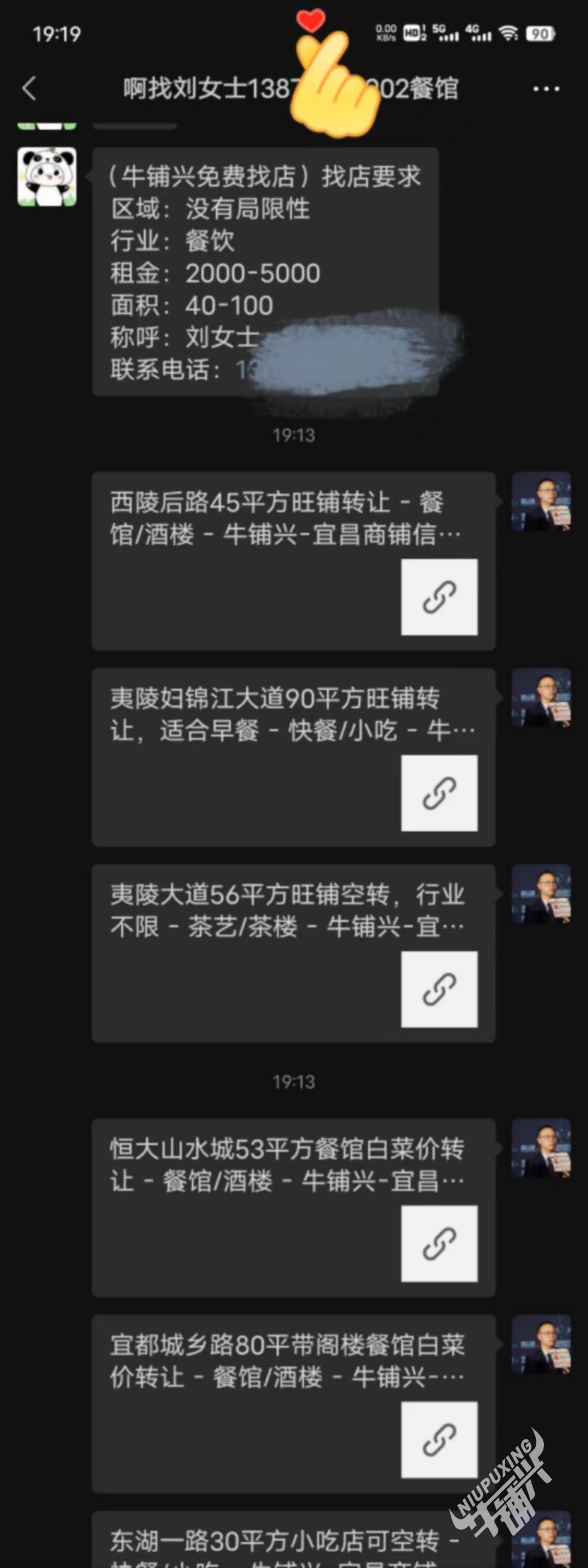Viewport: 588px width, 1568px height.
Task: Open the 西陵后路45平方旺铺转让 link card
Action: tap(293, 560)
